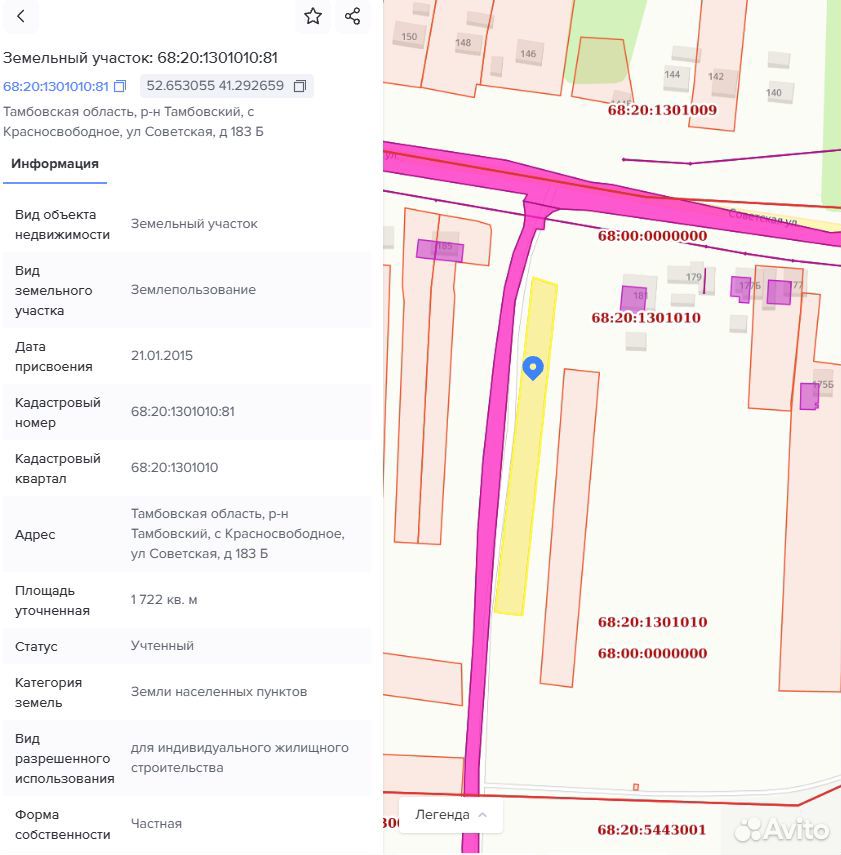Expand the Легенда panel on the map
This screenshot has height=855, width=841.
tap(450, 815)
